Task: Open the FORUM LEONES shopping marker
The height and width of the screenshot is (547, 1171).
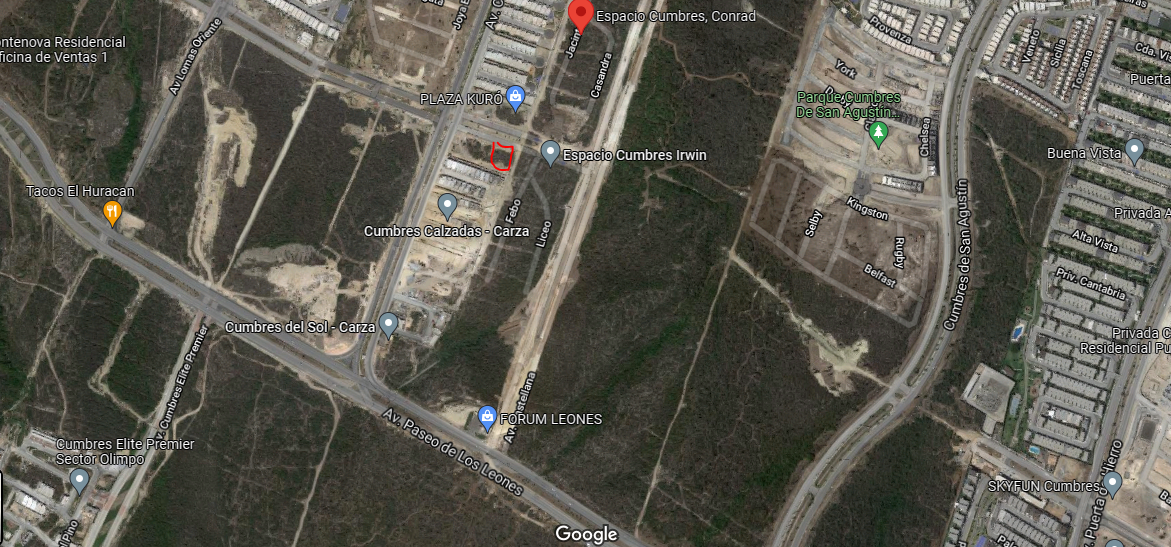Action: coord(487,416)
